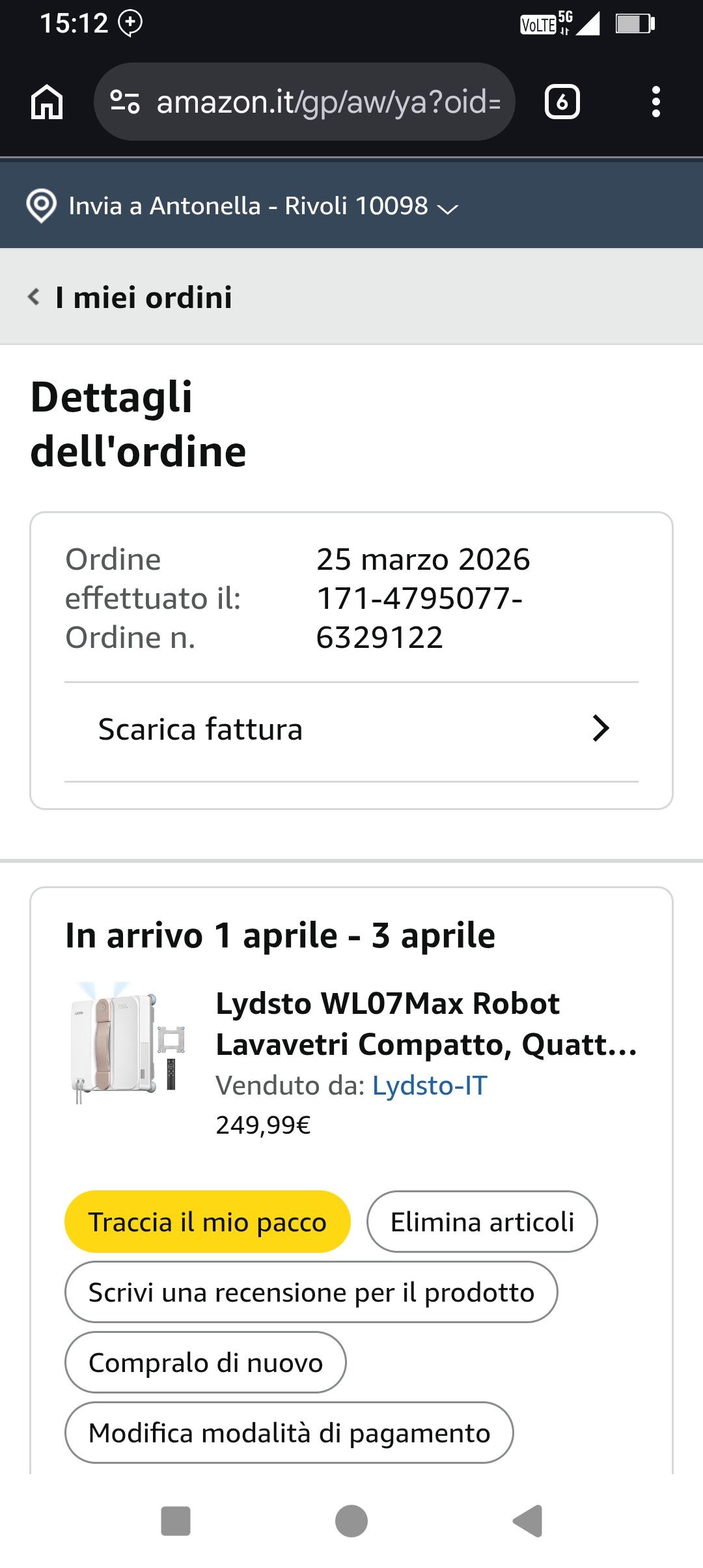Select Elimina articoli
Screen dimensions: 703x1568
[482, 1222]
